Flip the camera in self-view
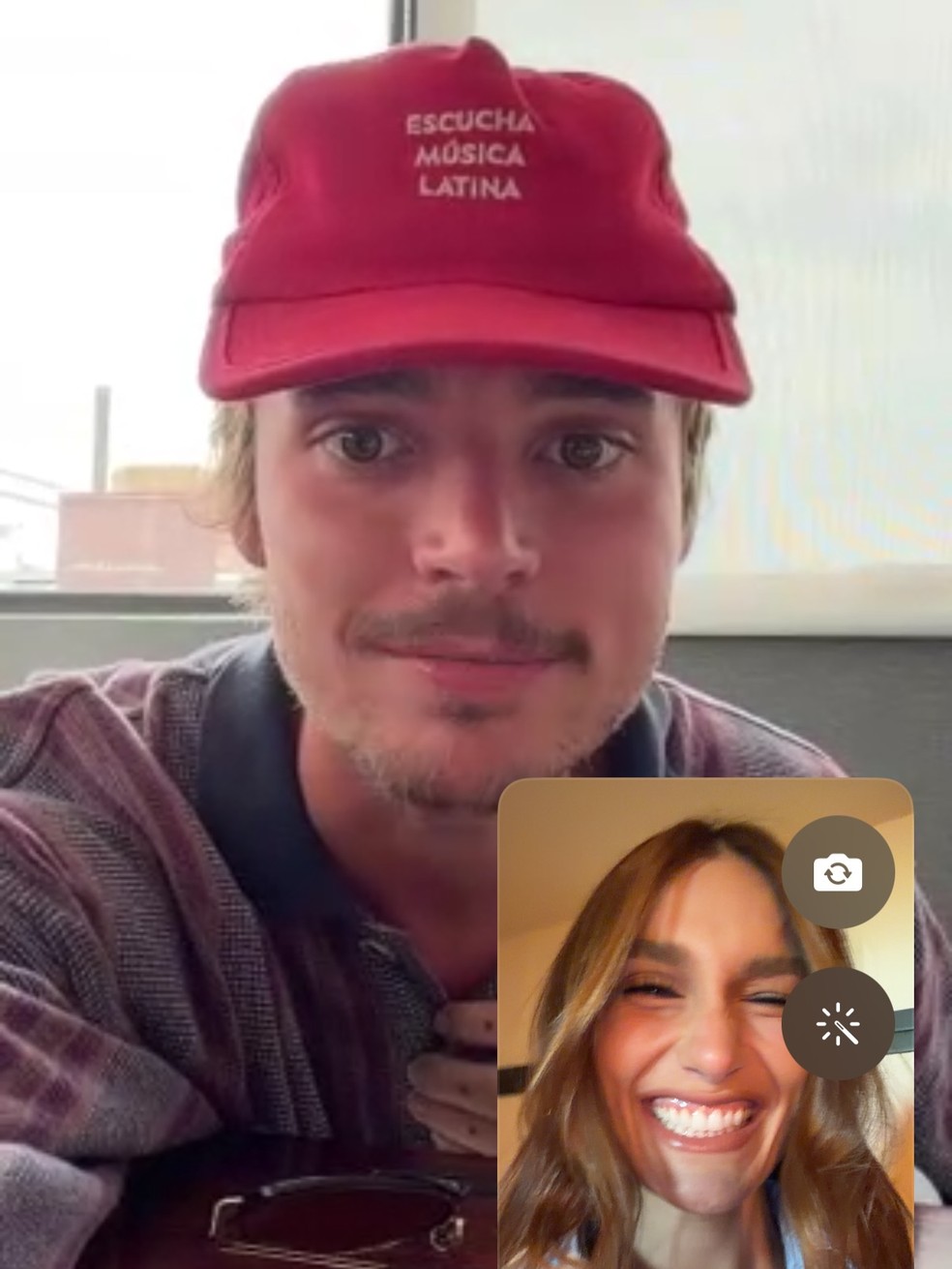 tap(838, 872)
